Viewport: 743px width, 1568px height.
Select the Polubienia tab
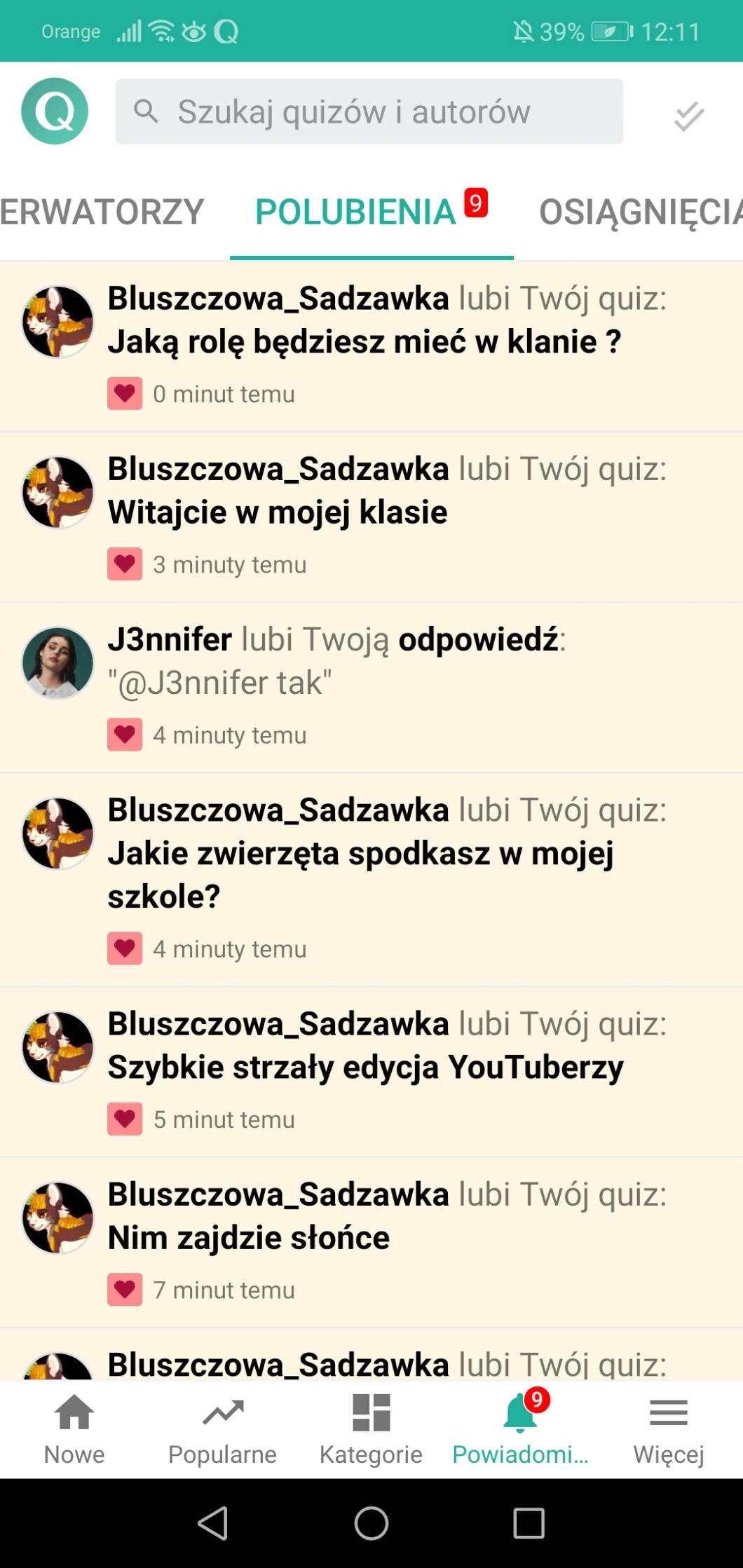pos(356,212)
